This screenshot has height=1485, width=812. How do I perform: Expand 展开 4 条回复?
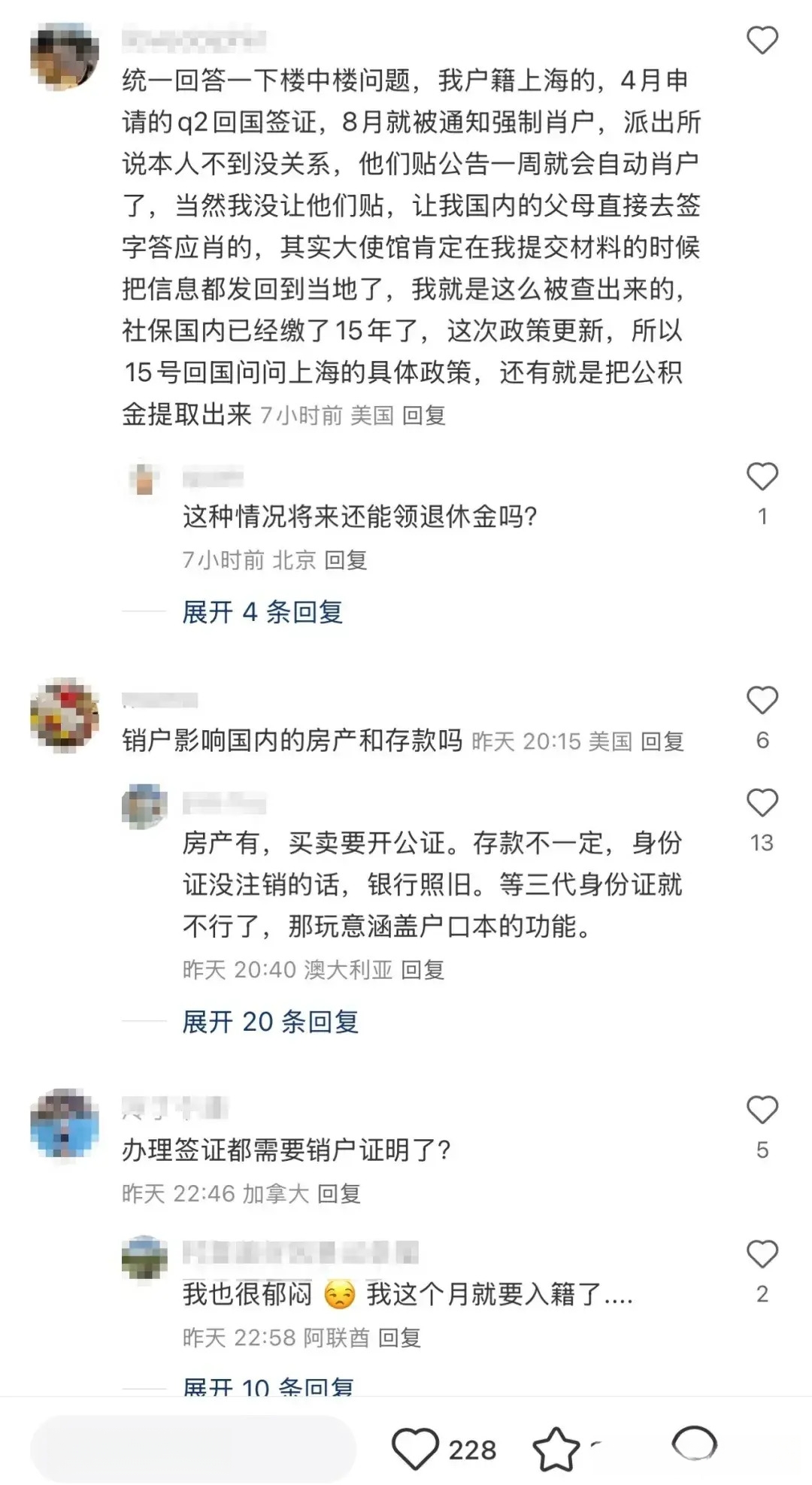point(262,612)
